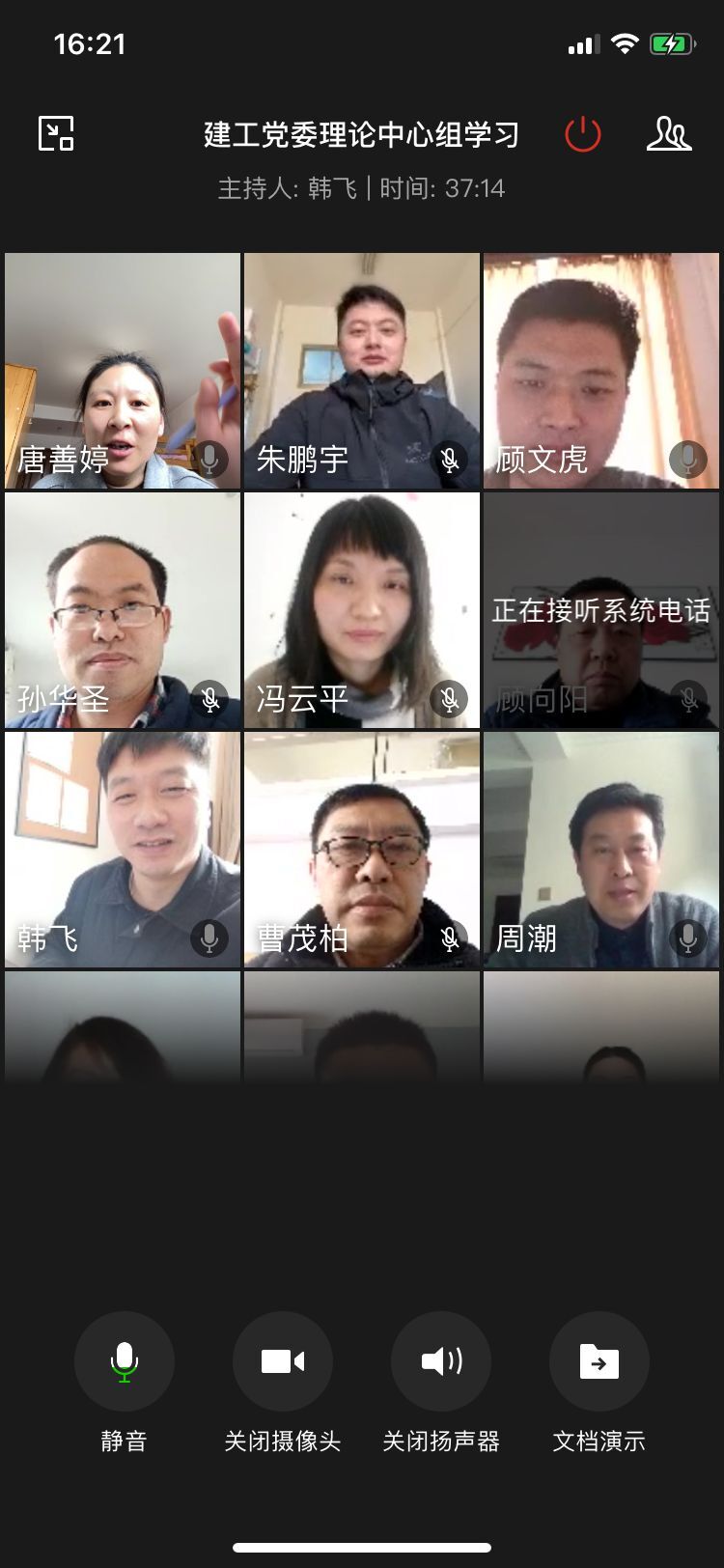This screenshot has width=724, height=1568.
Task: Tap 顾文虎's video tile
Action: (x=601, y=371)
